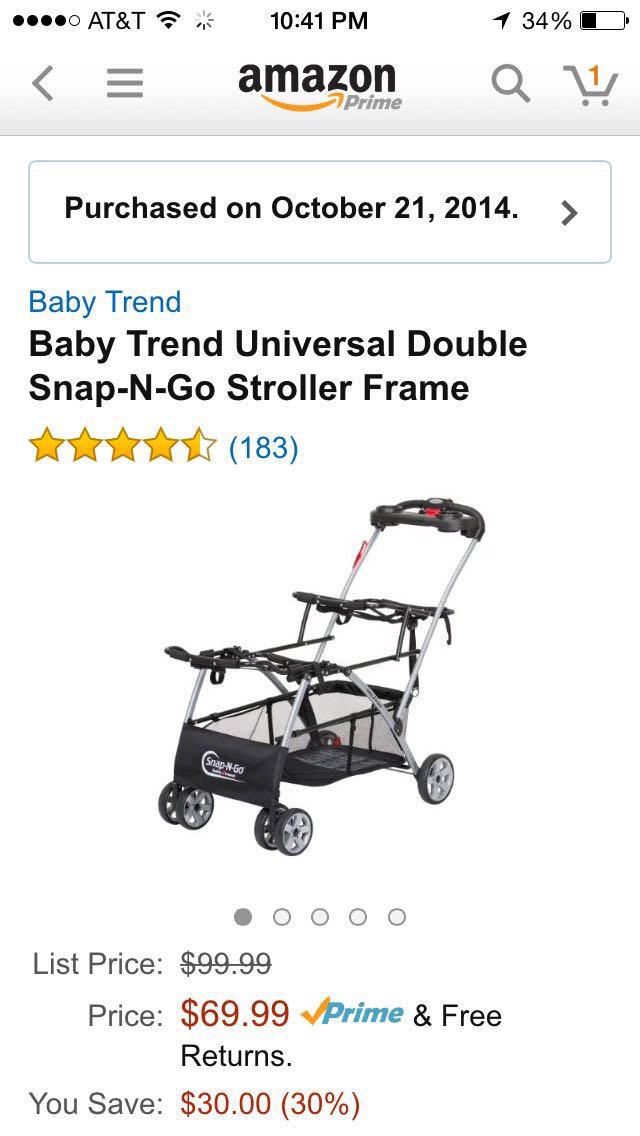Open the Purchased on October 21 order banner
640x1136 pixels.
(320, 212)
